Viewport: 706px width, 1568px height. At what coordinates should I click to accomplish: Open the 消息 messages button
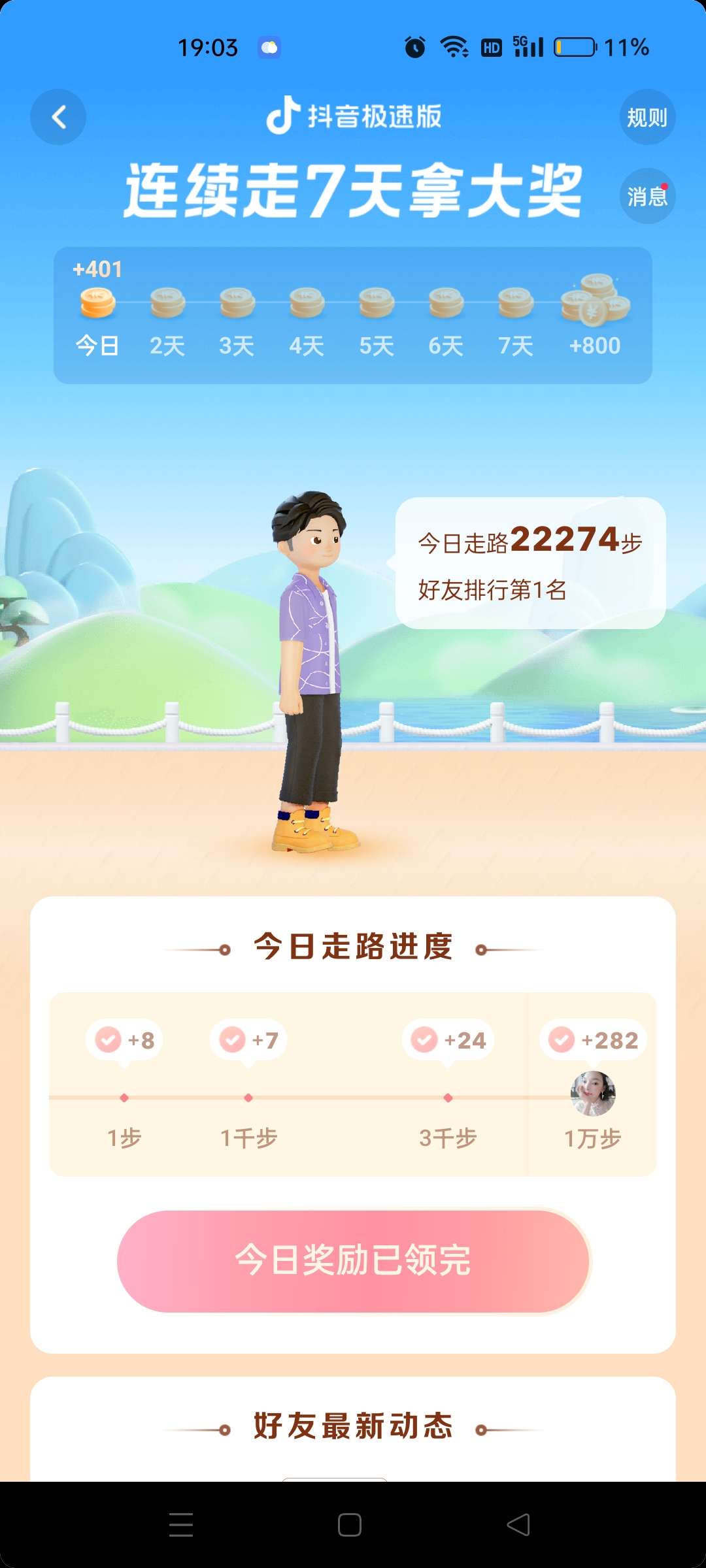coord(647,196)
